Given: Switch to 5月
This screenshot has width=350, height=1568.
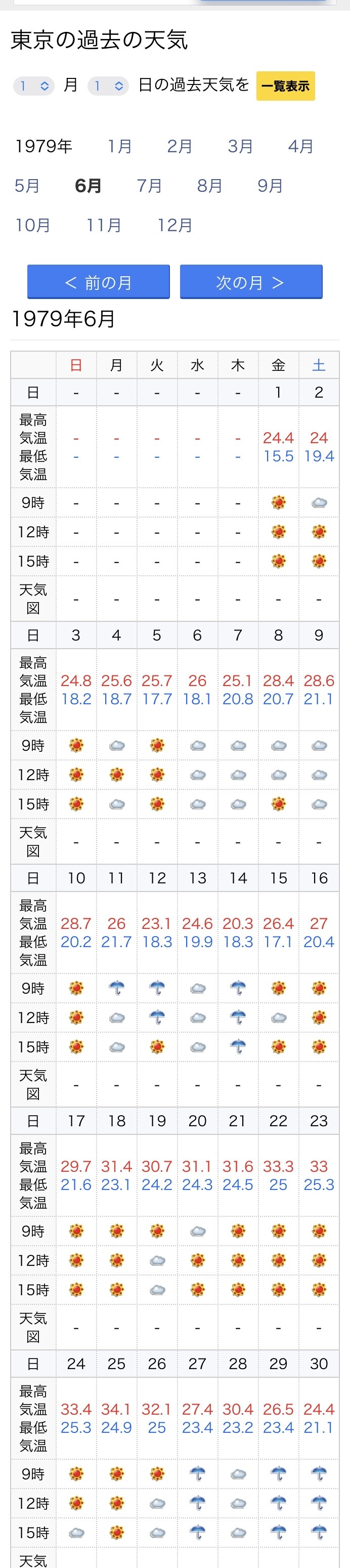Looking at the screenshot, I should (27, 186).
